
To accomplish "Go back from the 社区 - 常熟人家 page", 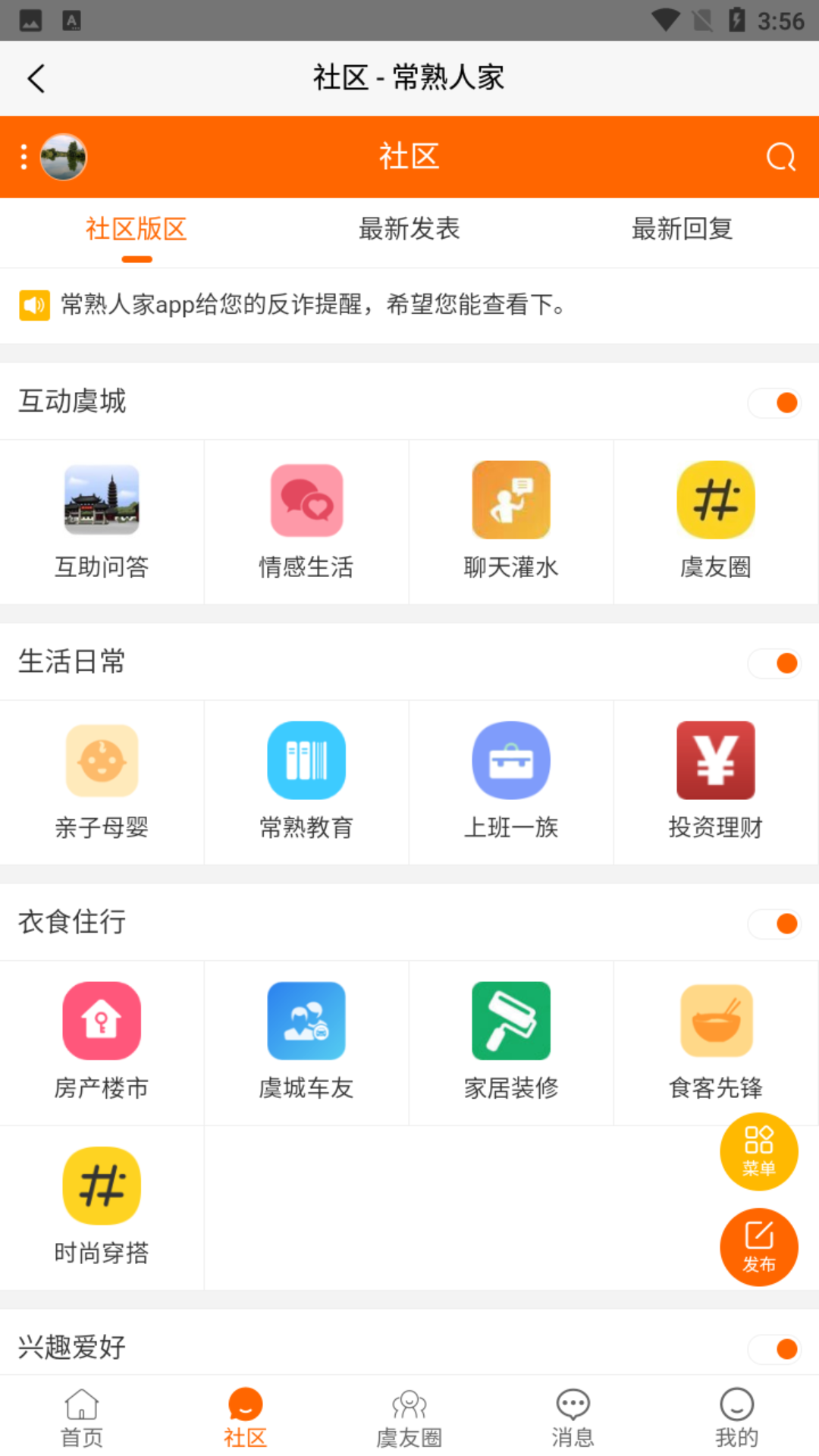I will coord(36,78).
